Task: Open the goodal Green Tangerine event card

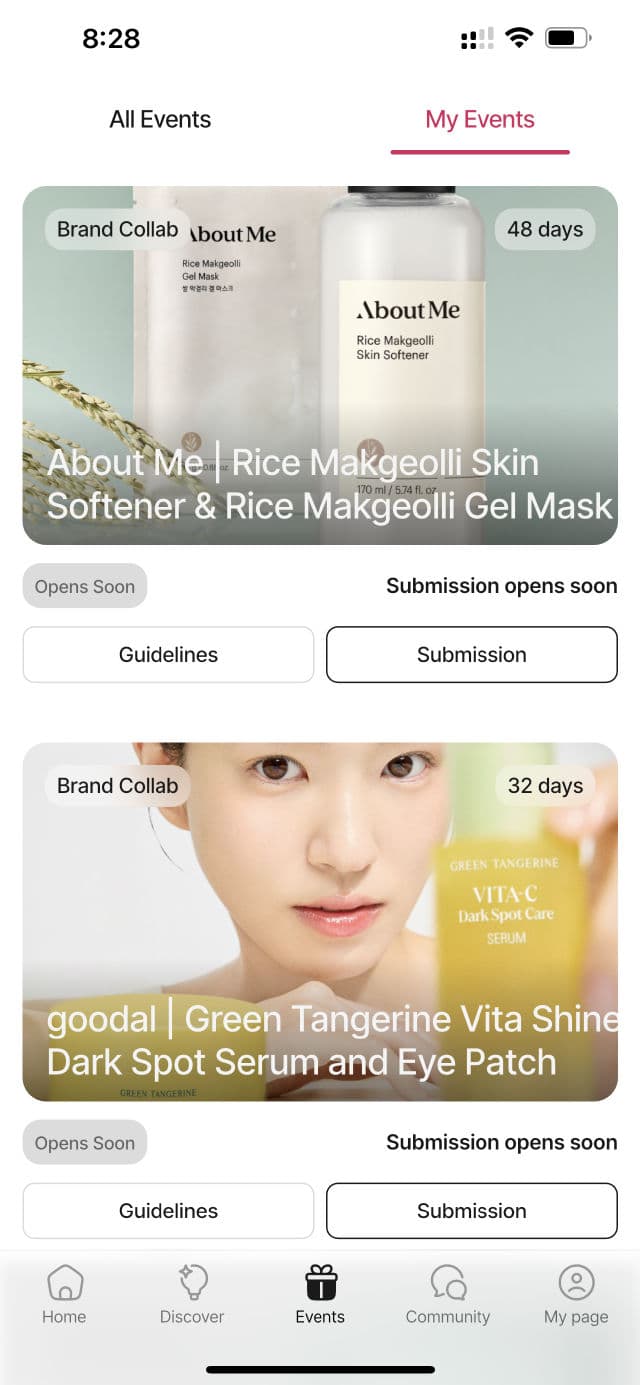Action: [320, 921]
